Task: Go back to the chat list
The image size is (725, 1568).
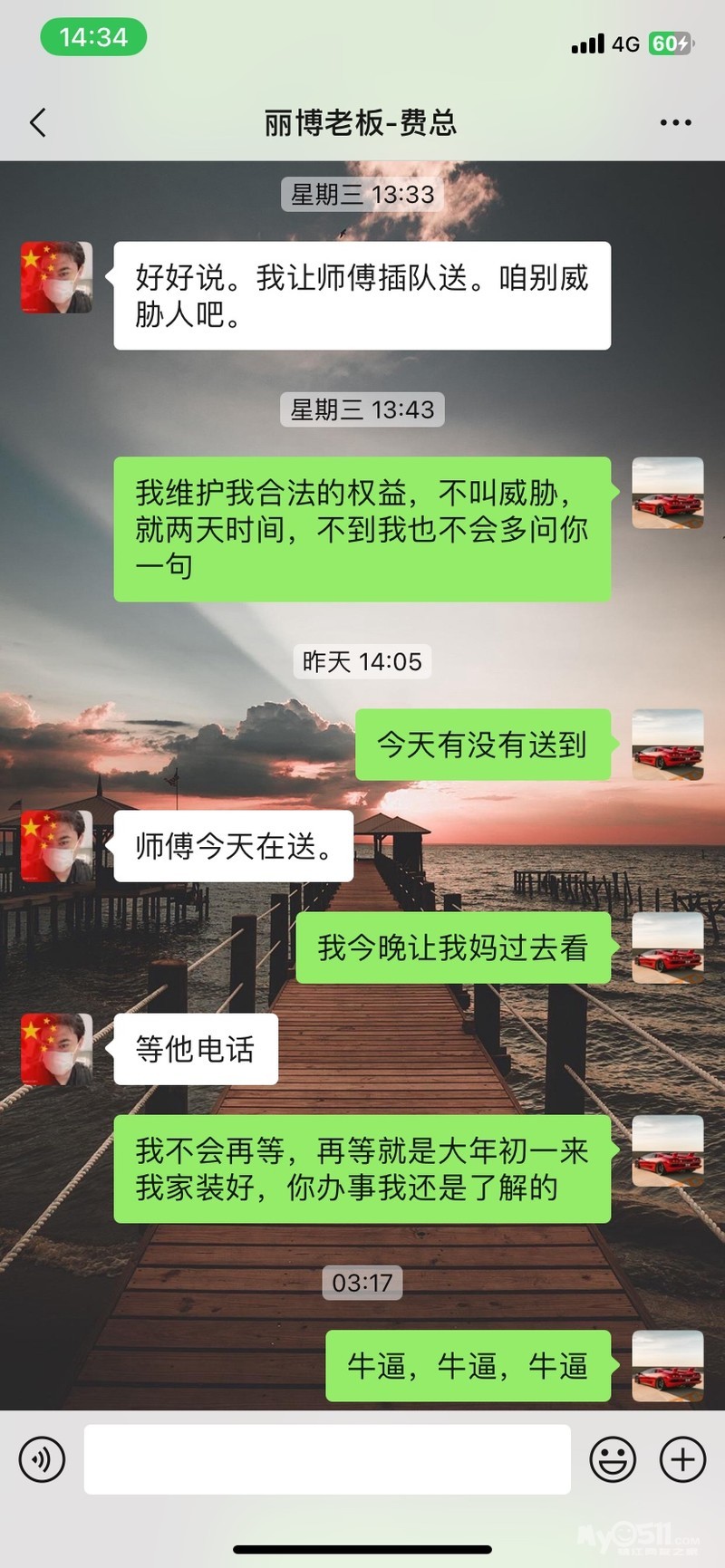Action: point(38,122)
